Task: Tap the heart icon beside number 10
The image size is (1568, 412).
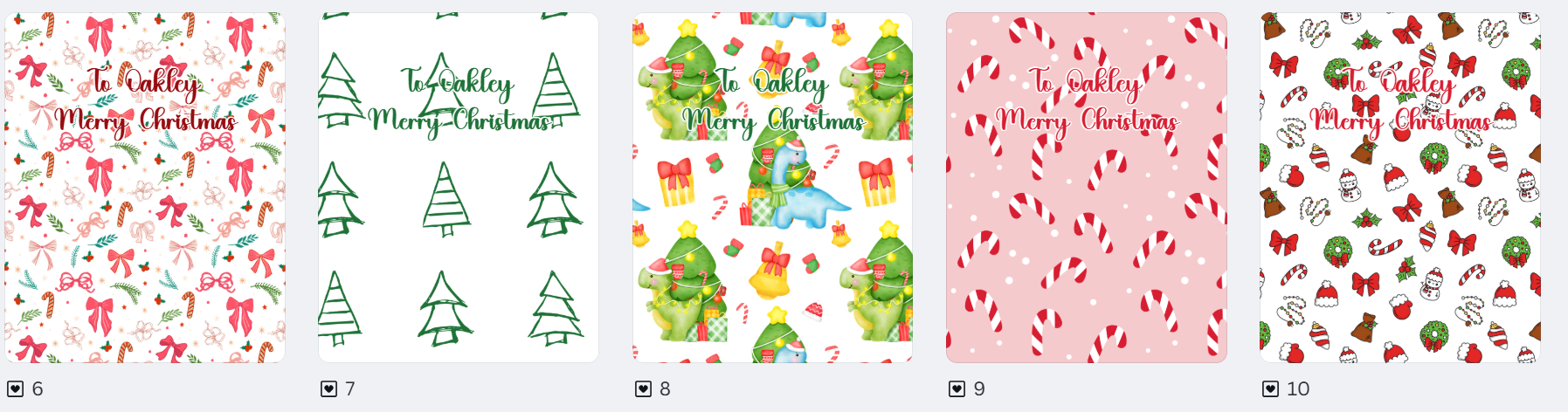Action: 1270,389
